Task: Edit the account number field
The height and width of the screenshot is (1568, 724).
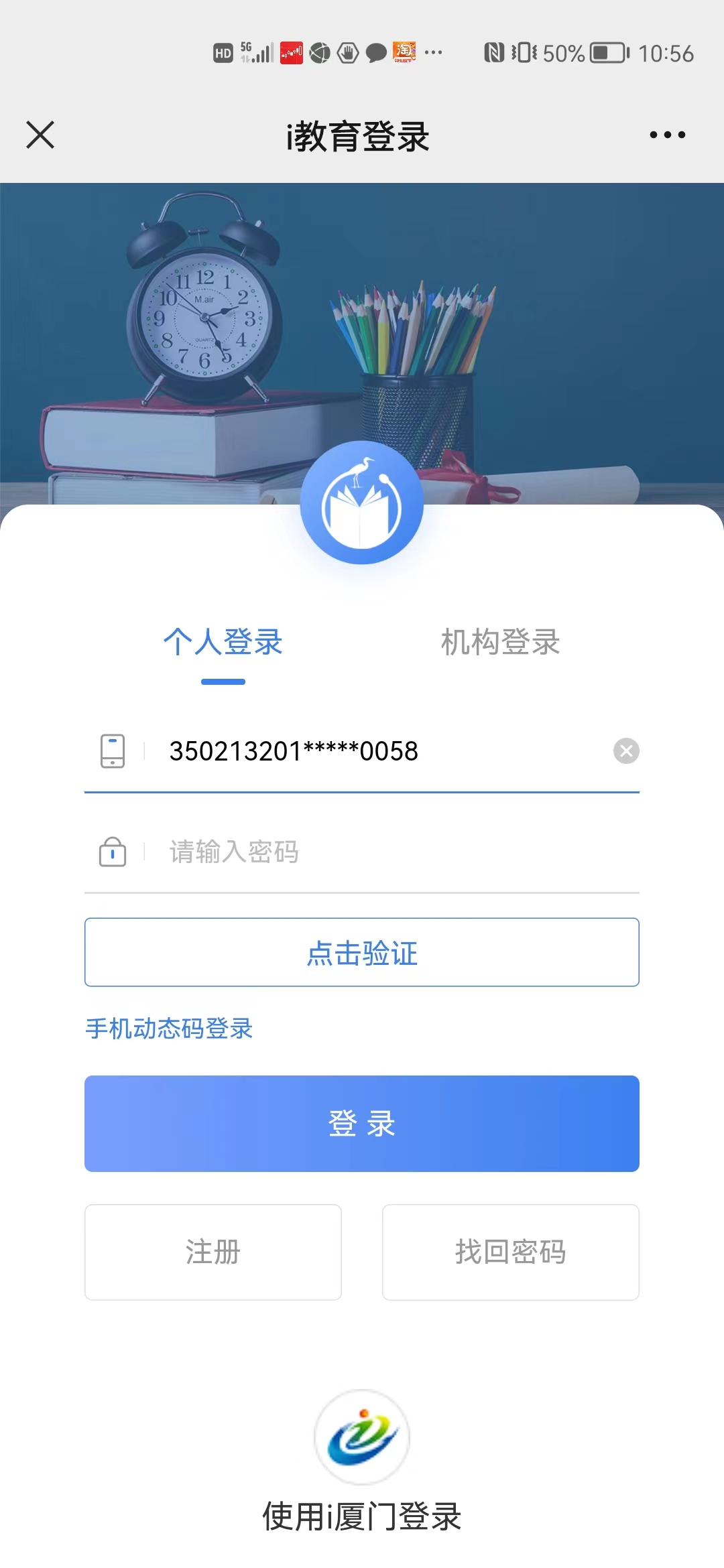Action: click(x=375, y=751)
